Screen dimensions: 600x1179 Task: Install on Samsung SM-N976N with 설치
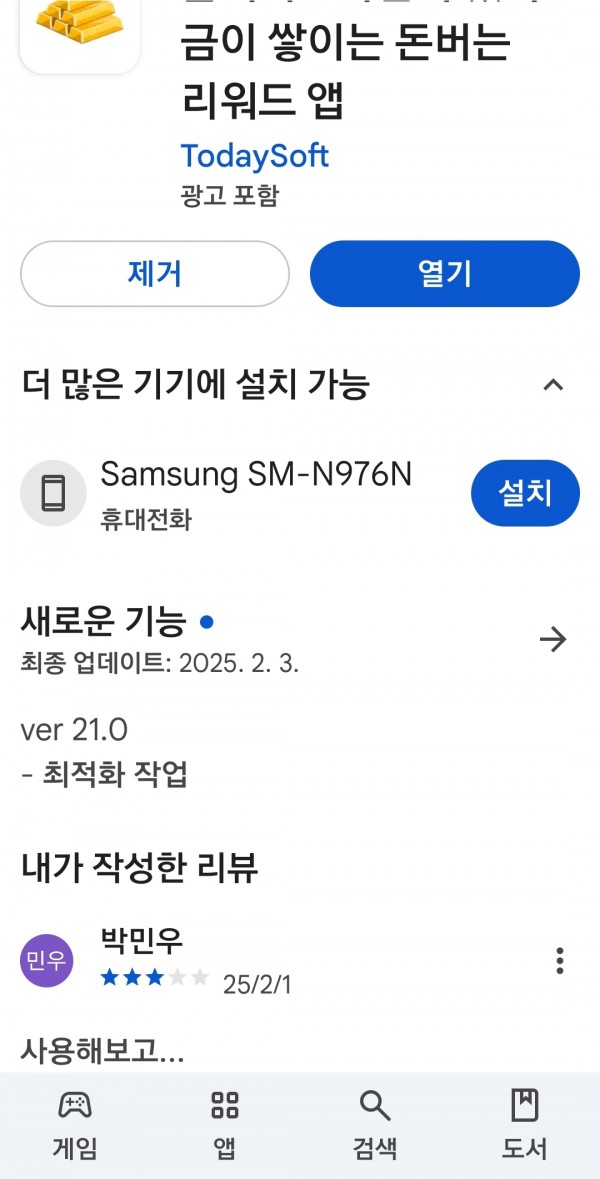525,493
